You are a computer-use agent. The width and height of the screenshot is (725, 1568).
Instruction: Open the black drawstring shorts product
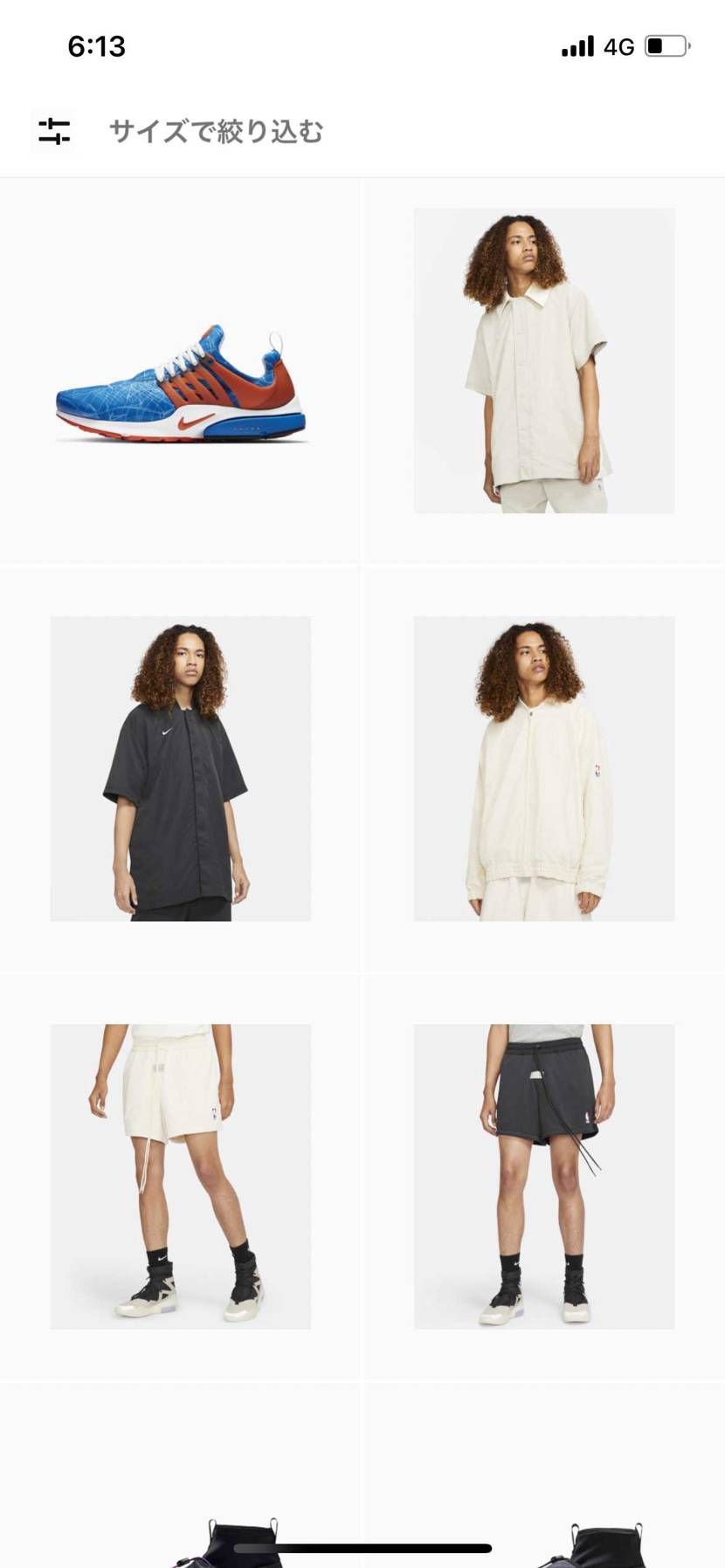click(543, 1176)
